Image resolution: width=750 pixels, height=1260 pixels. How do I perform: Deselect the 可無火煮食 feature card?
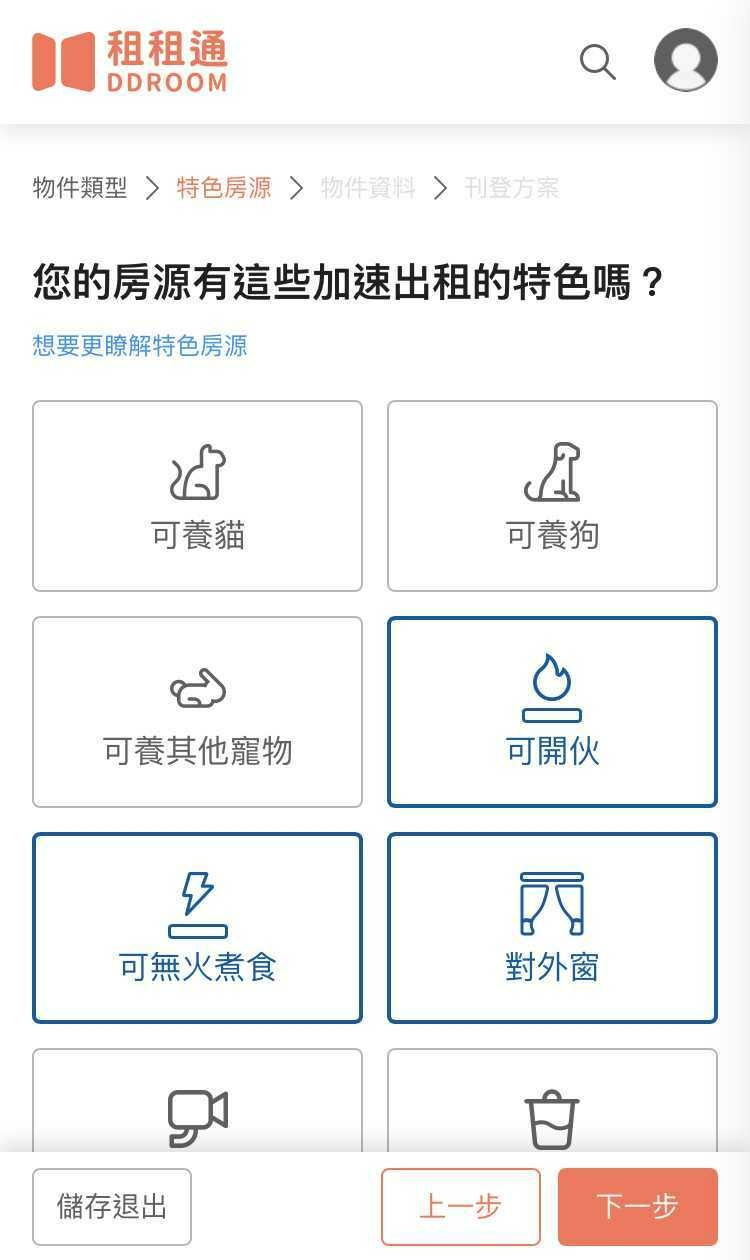tap(197, 928)
